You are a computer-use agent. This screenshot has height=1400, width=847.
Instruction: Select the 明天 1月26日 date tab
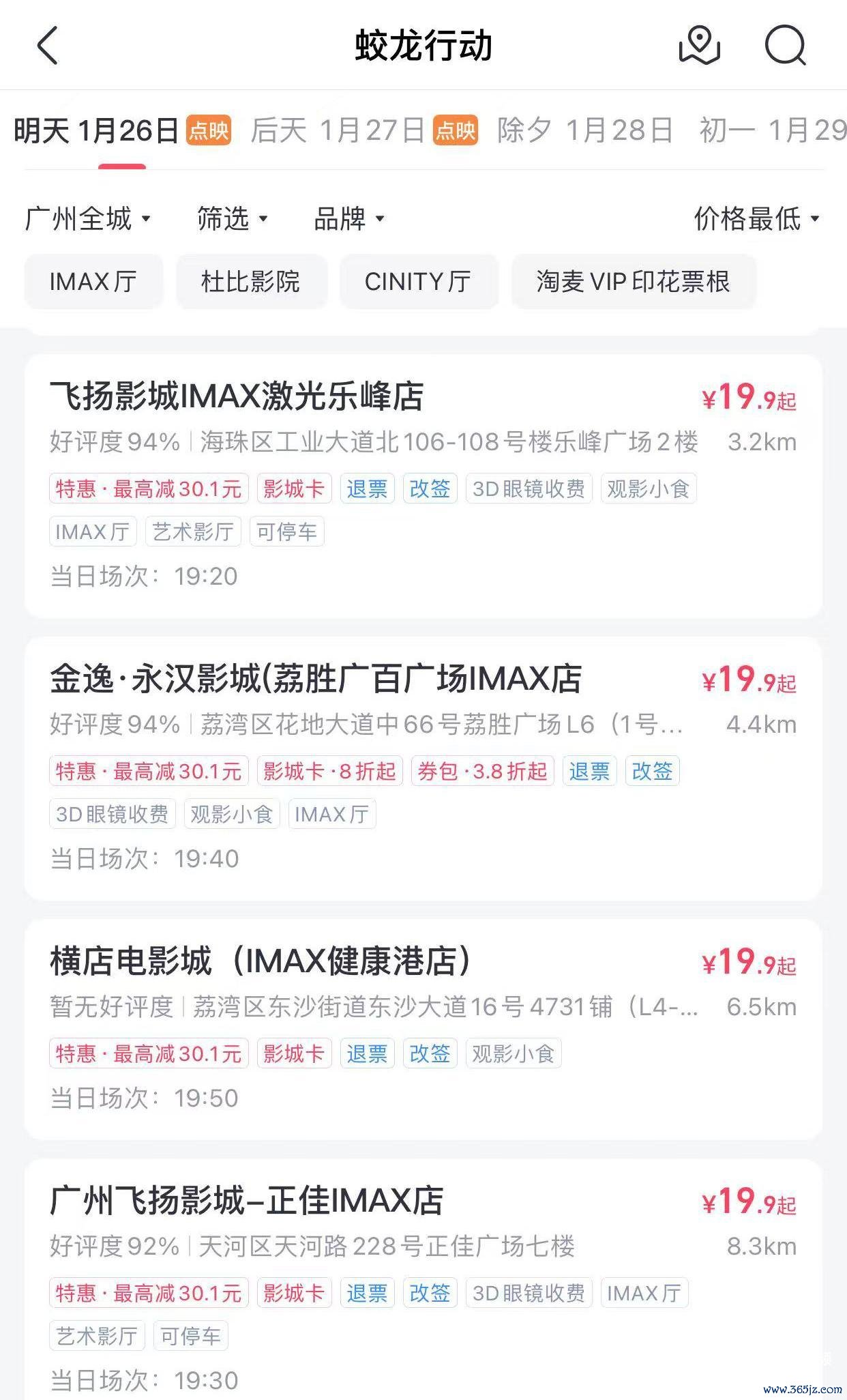123,130
